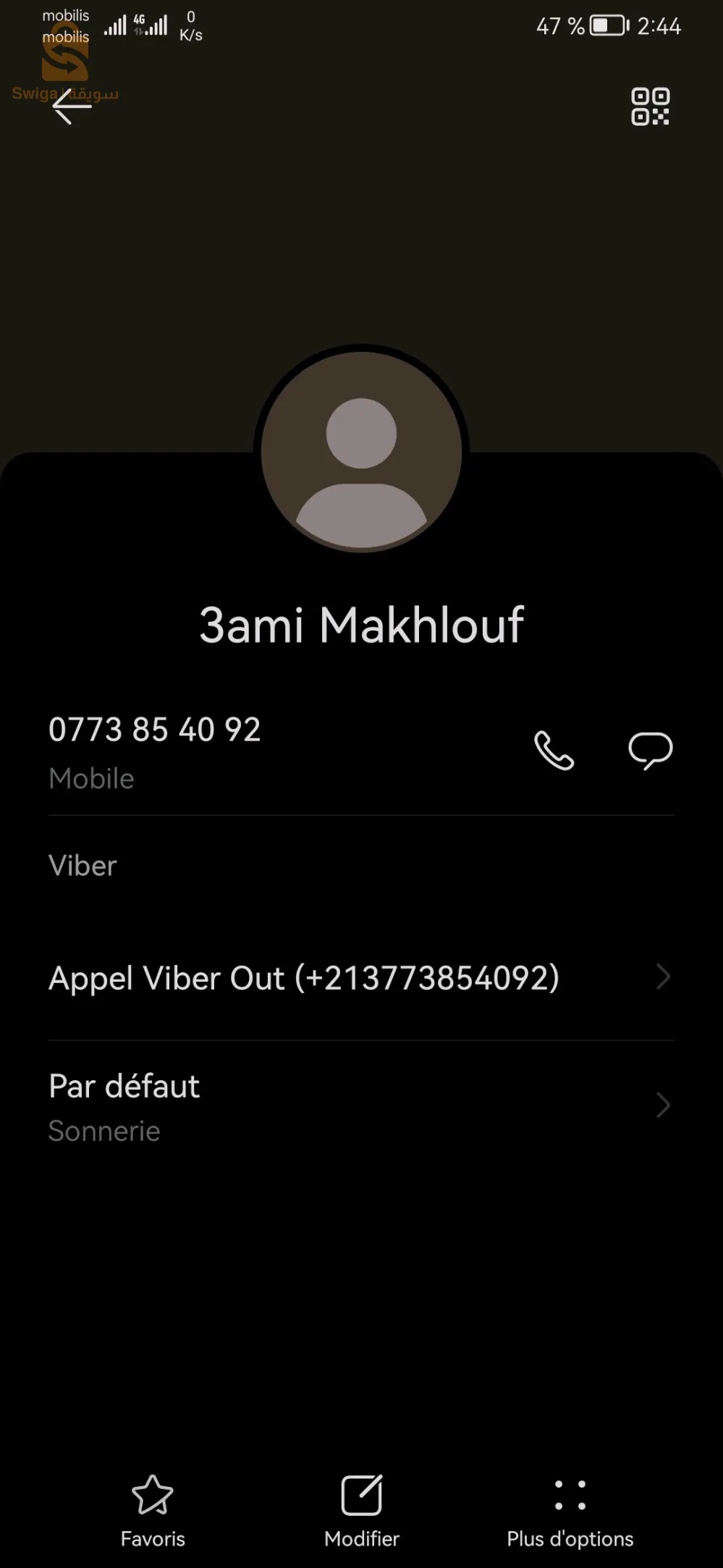The image size is (723, 1568).
Task: Expand the Appel Viber Out option
Action: (304, 978)
